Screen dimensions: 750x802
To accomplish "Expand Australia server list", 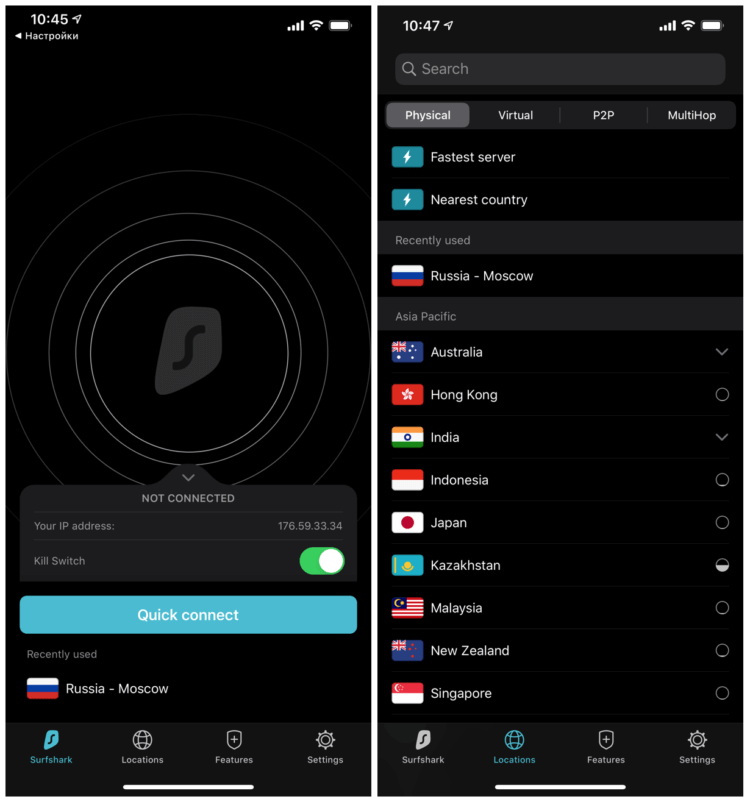I will 721,352.
